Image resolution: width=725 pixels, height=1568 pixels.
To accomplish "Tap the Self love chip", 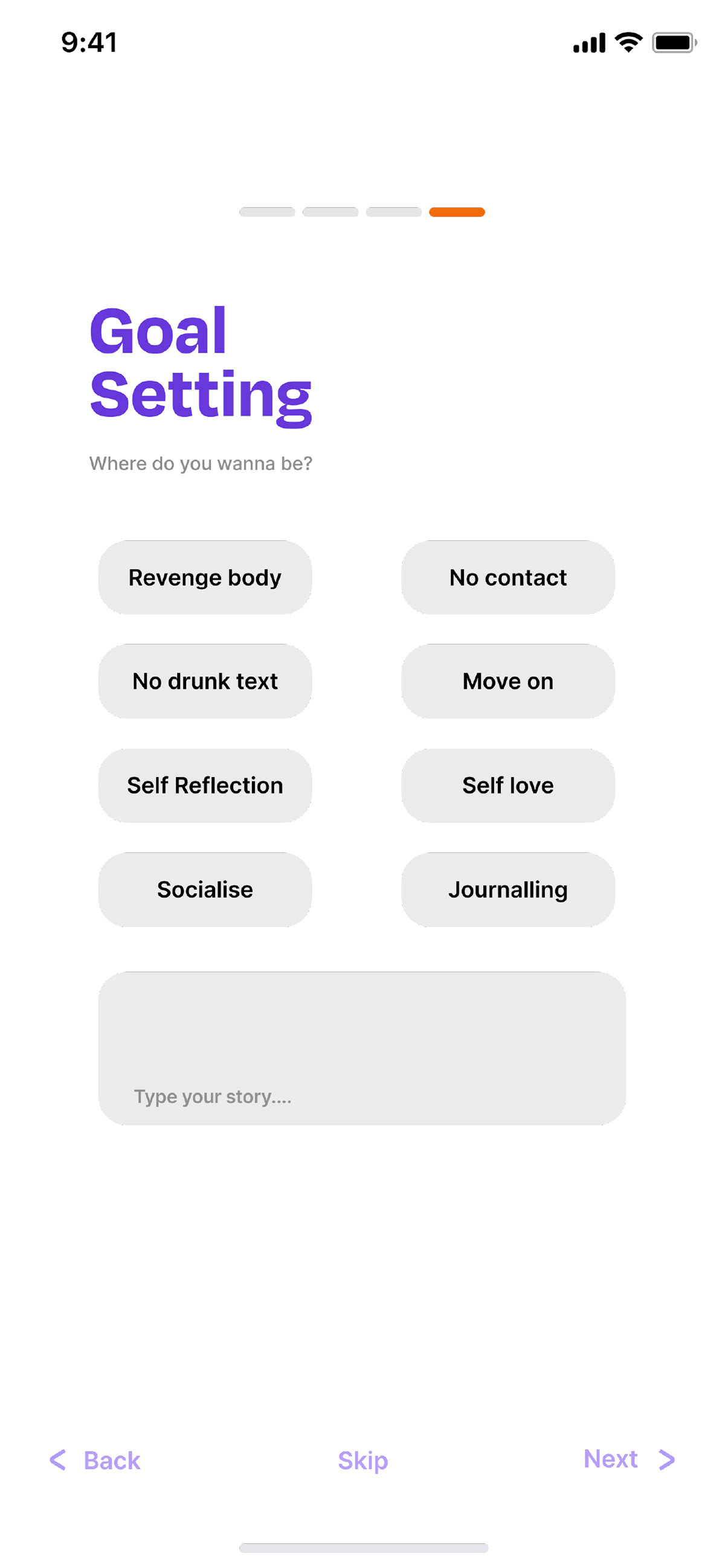I will pos(507,786).
